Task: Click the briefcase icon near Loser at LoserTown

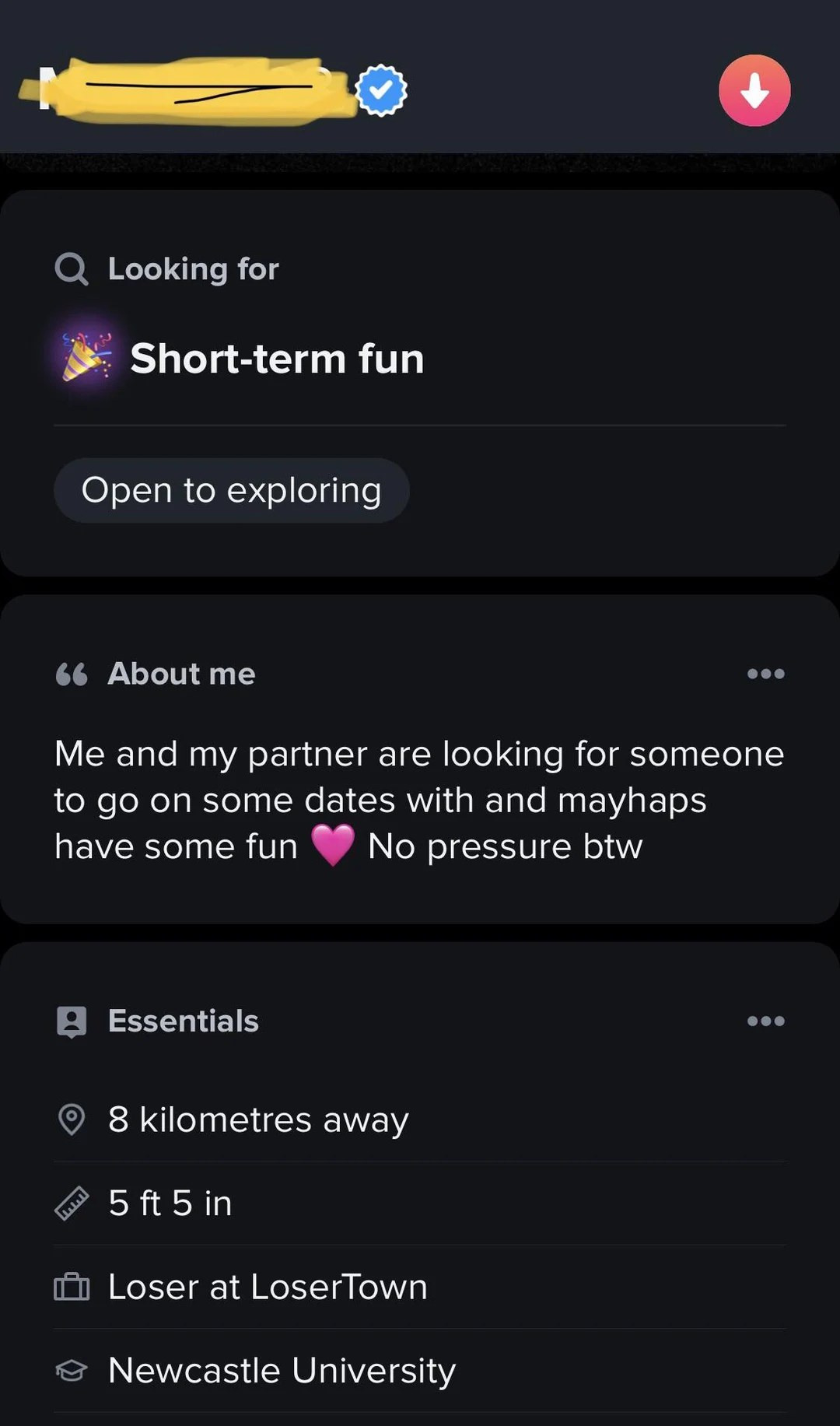Action: pos(72,1286)
